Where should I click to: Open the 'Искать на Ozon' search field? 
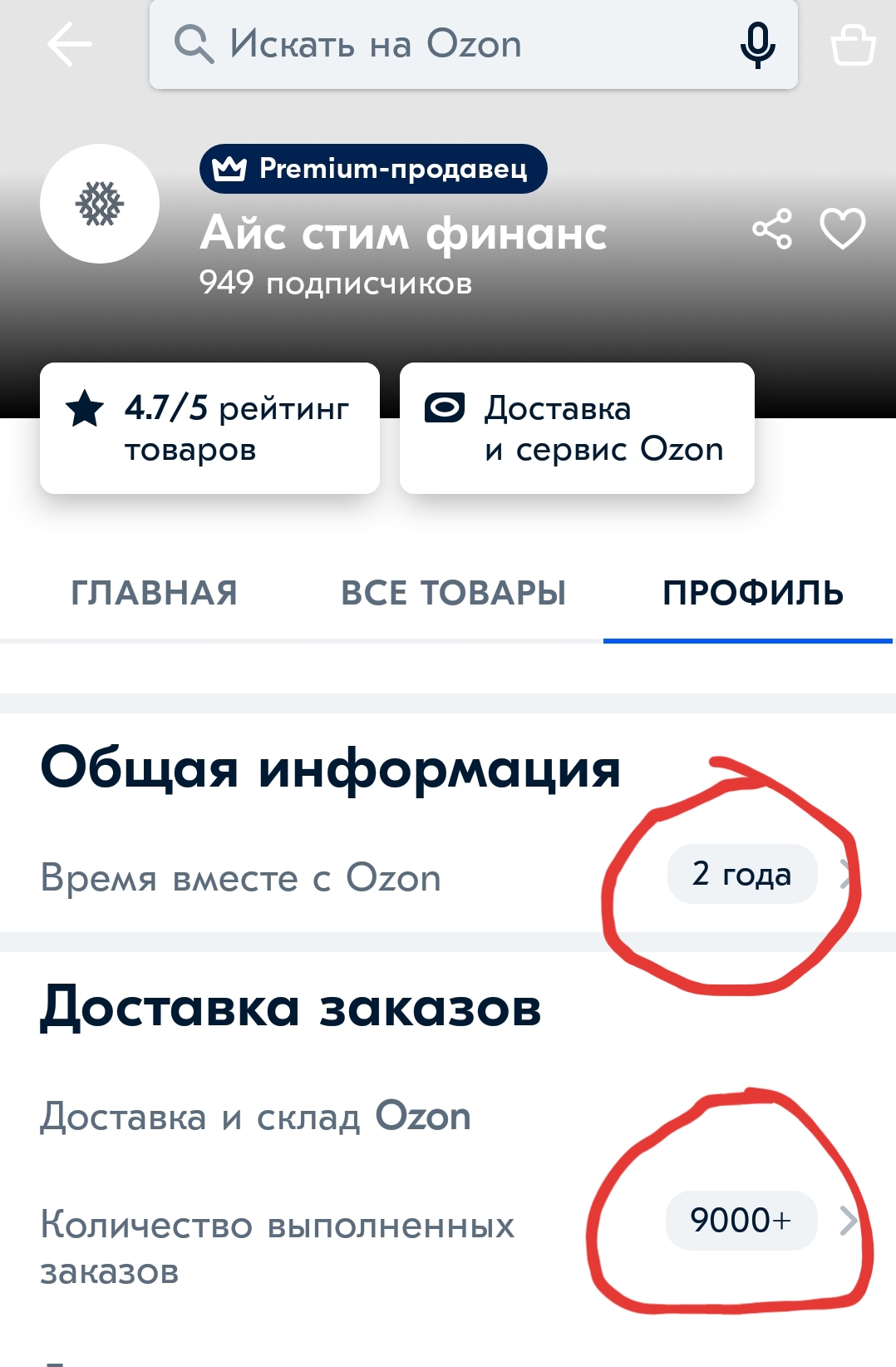[449, 44]
